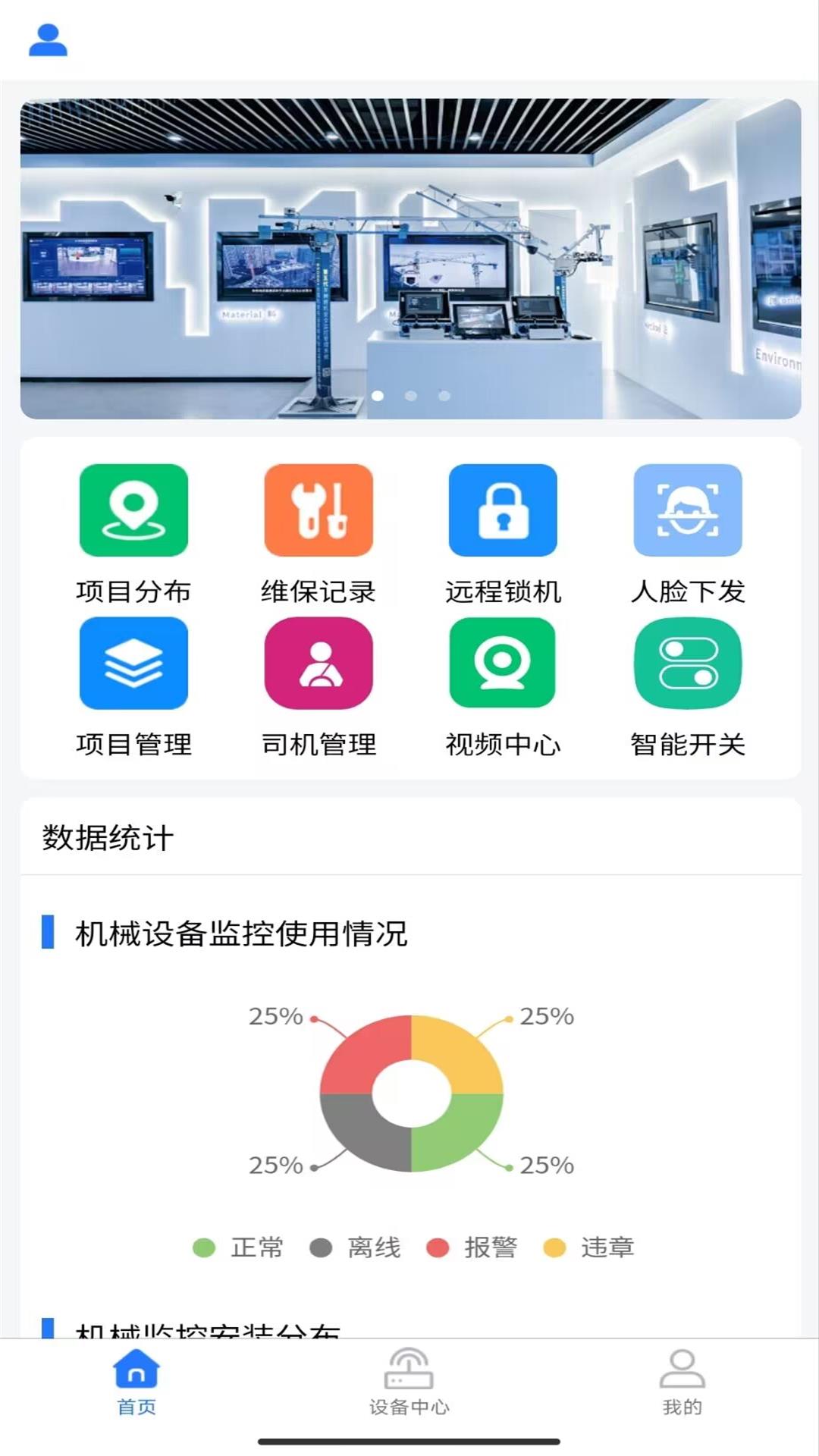Open the user profile icon at top
Screen dimensions: 819x1456
(x=48, y=40)
